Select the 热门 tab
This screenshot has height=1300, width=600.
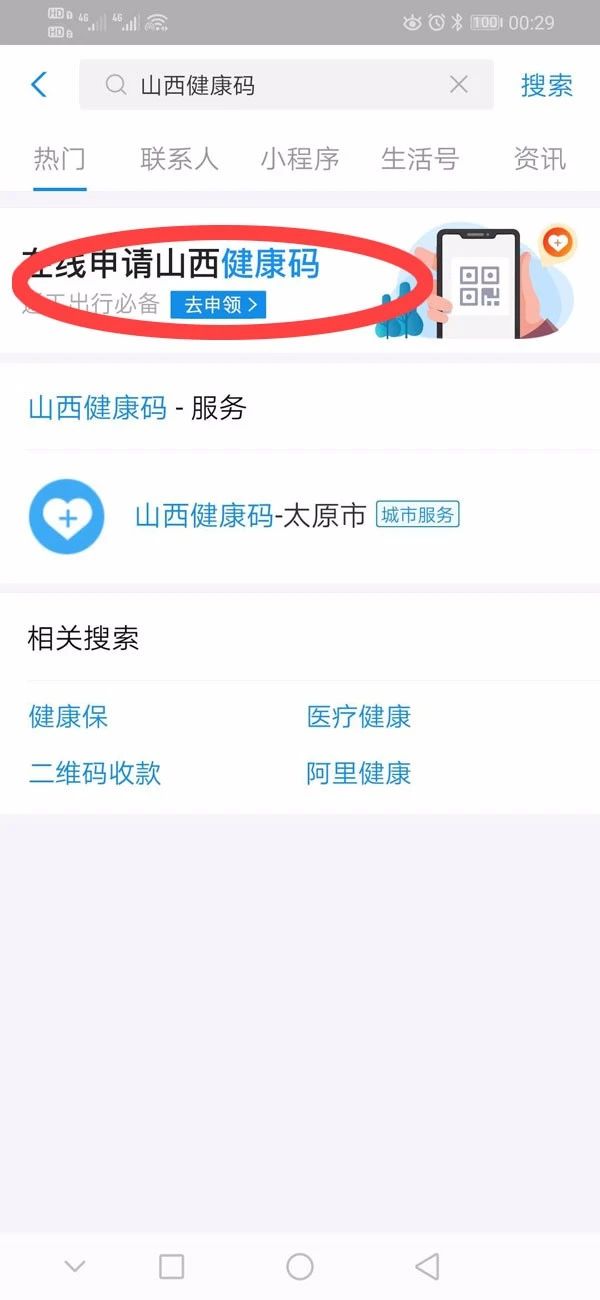click(59, 159)
